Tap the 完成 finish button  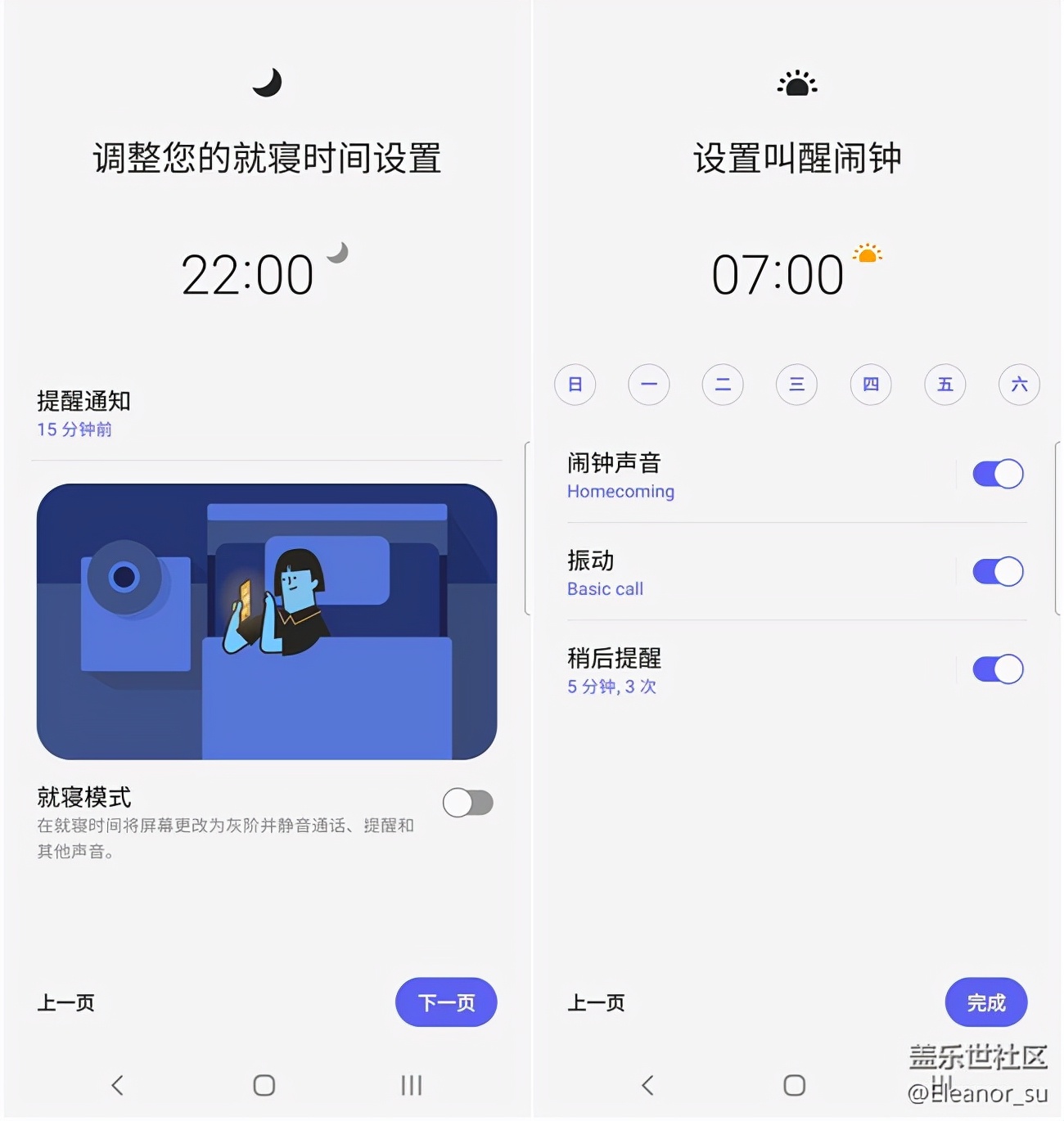coord(986,1002)
